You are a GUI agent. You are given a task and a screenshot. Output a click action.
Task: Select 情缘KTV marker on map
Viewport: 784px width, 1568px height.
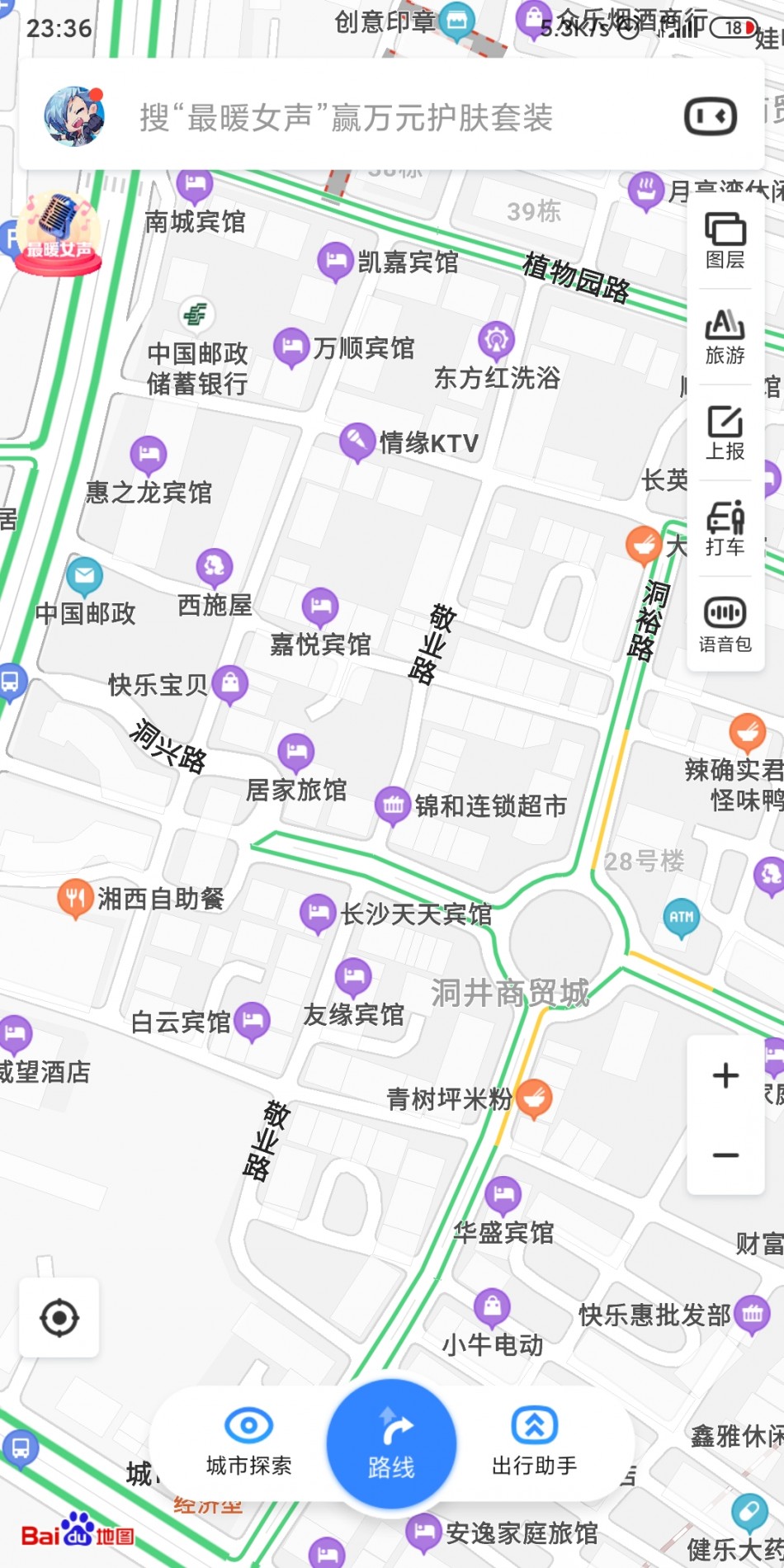pyautogui.click(x=357, y=442)
